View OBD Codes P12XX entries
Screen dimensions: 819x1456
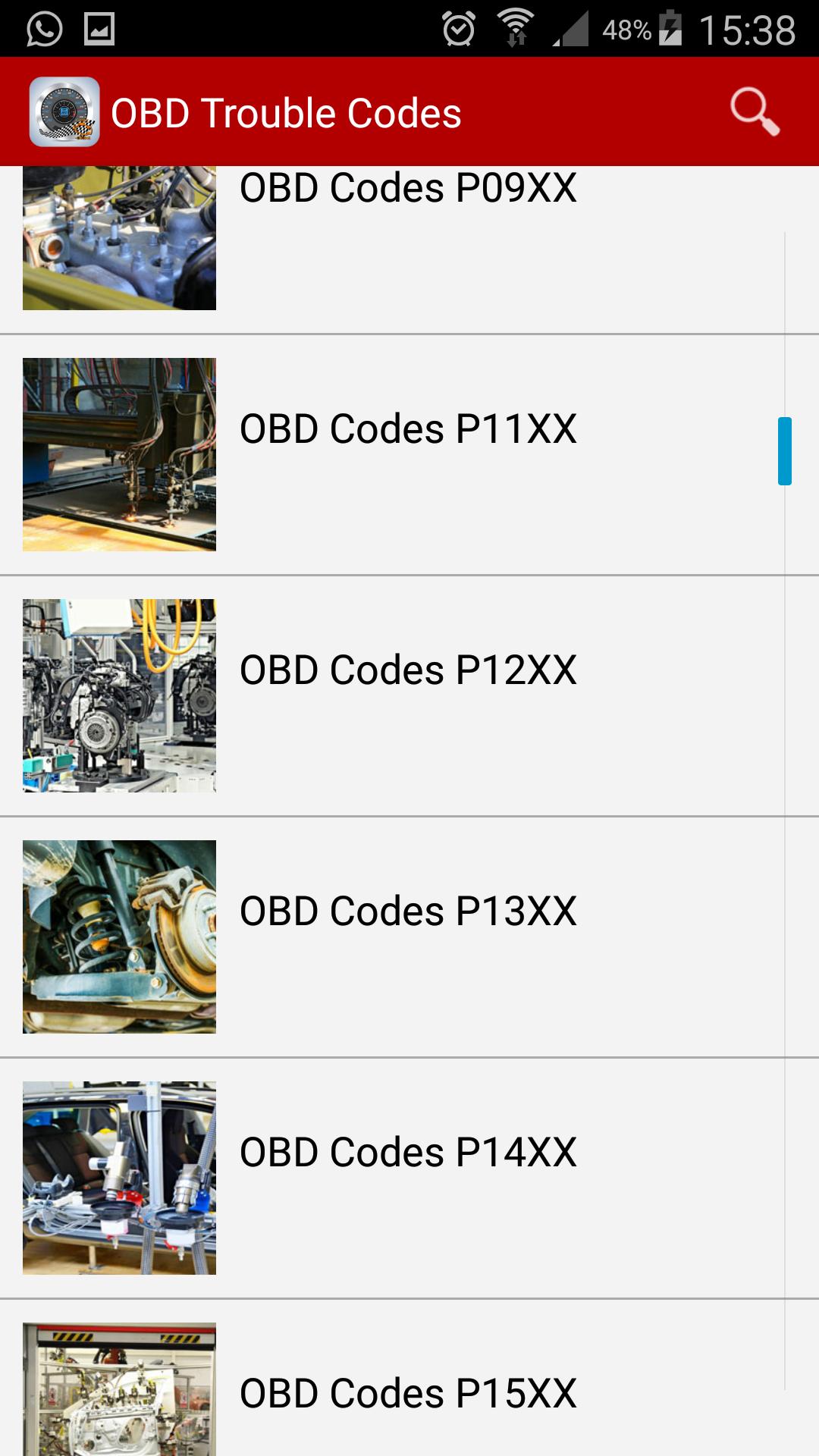[408, 671]
